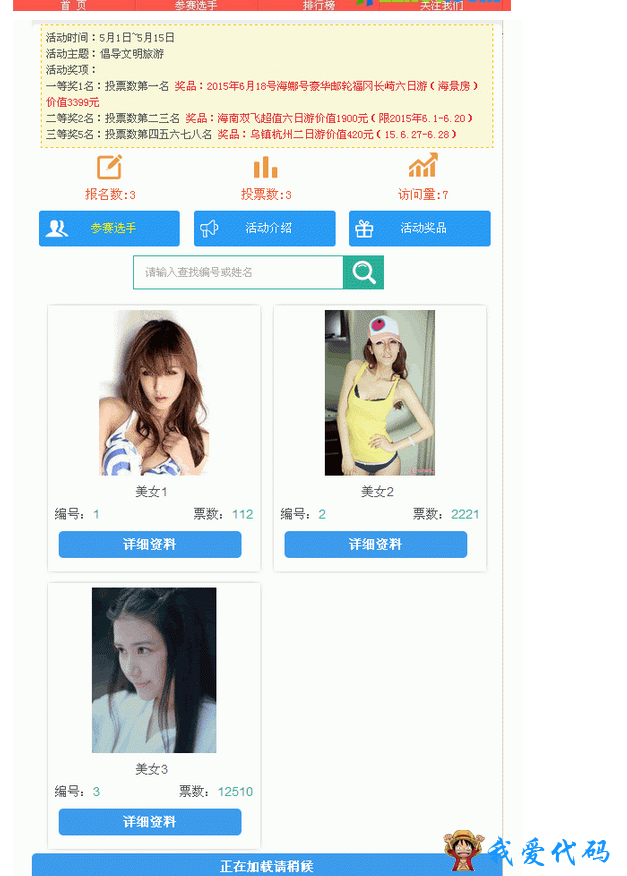The width and height of the screenshot is (627, 876).
Task: Open the 参赛选手 blue button
Action: tap(109, 228)
